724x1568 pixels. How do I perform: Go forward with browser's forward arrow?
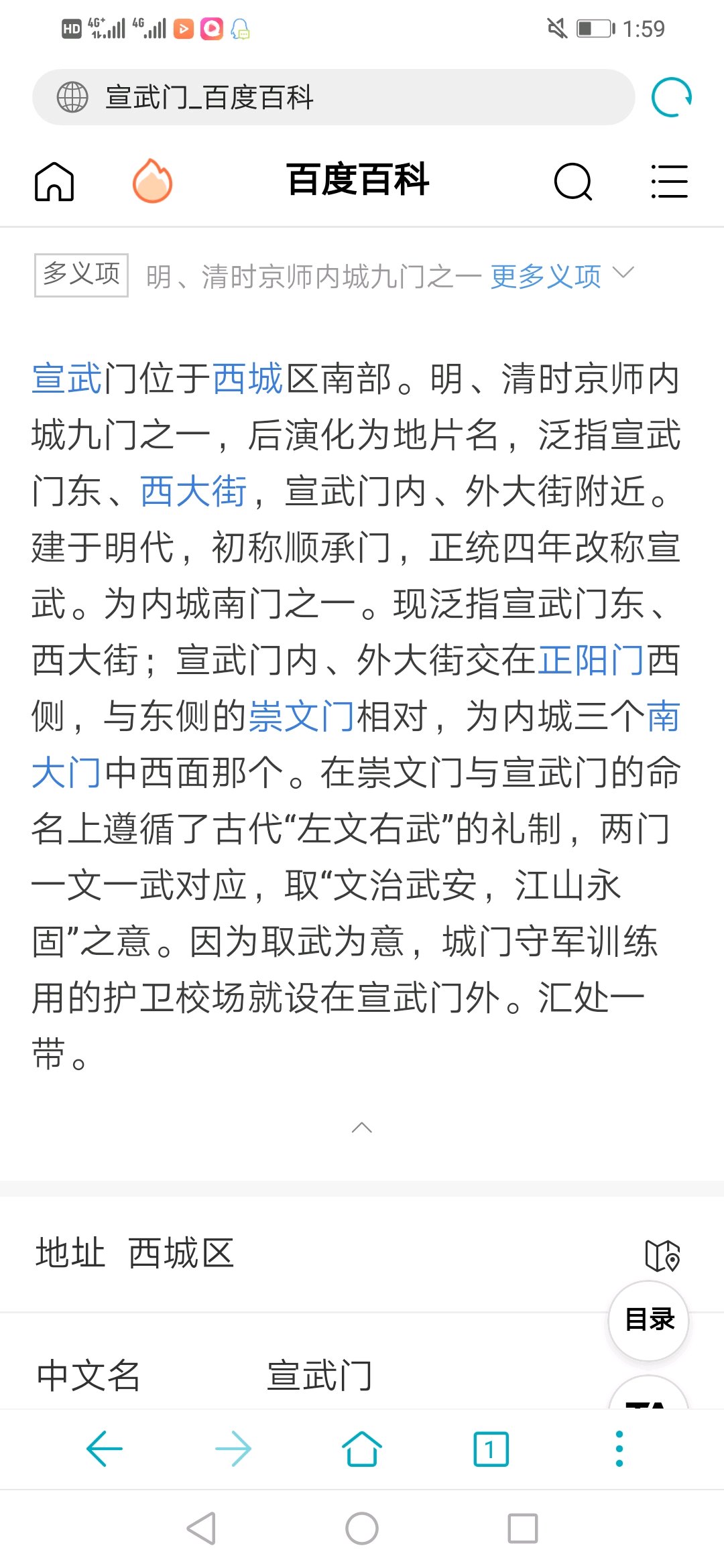click(233, 1449)
